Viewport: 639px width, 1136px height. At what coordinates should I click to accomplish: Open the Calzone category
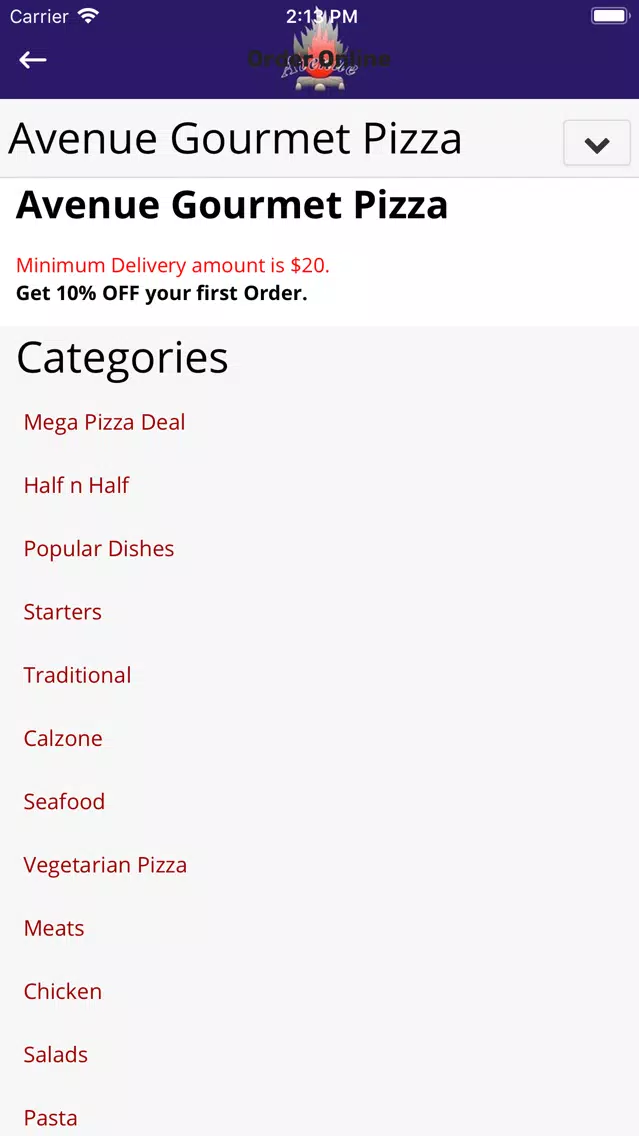pos(63,738)
